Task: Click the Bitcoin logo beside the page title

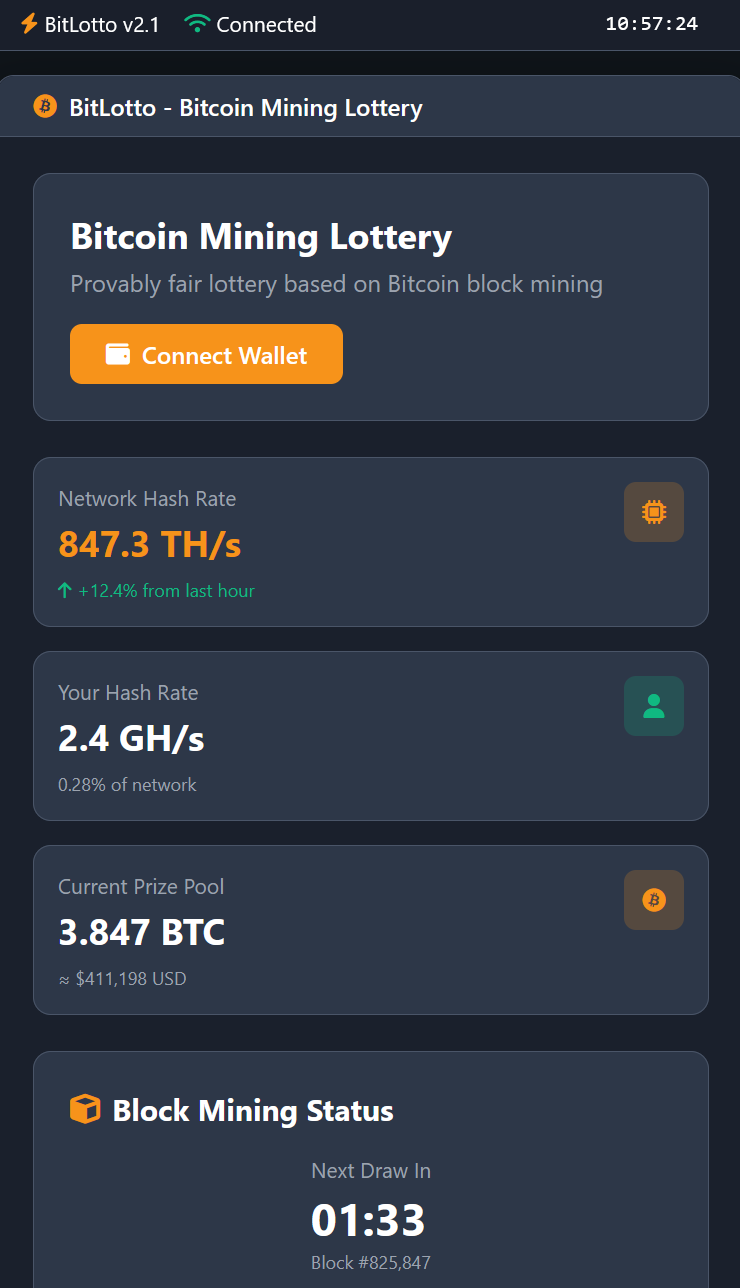Action: pos(44,107)
